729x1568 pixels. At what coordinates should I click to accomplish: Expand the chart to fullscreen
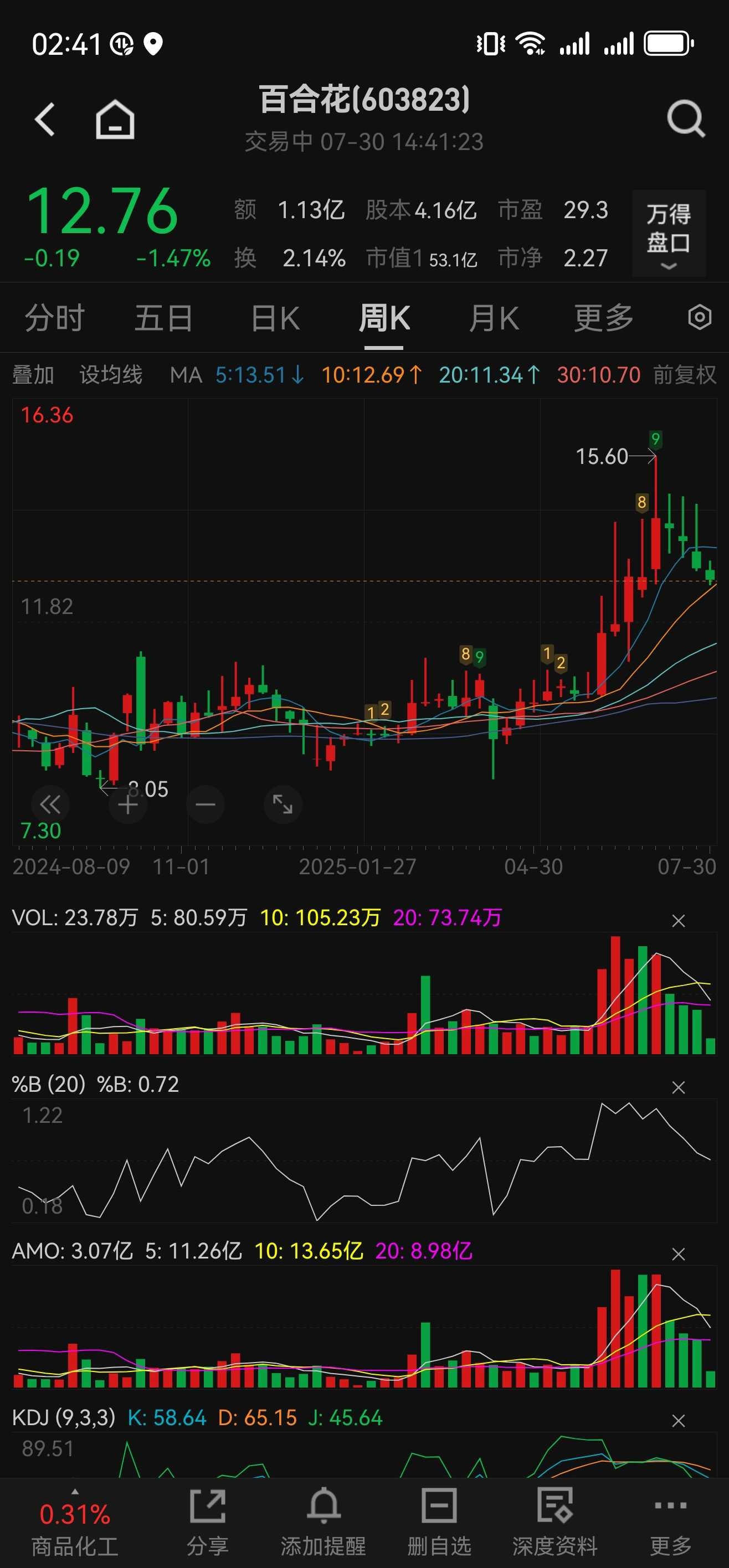point(283,804)
